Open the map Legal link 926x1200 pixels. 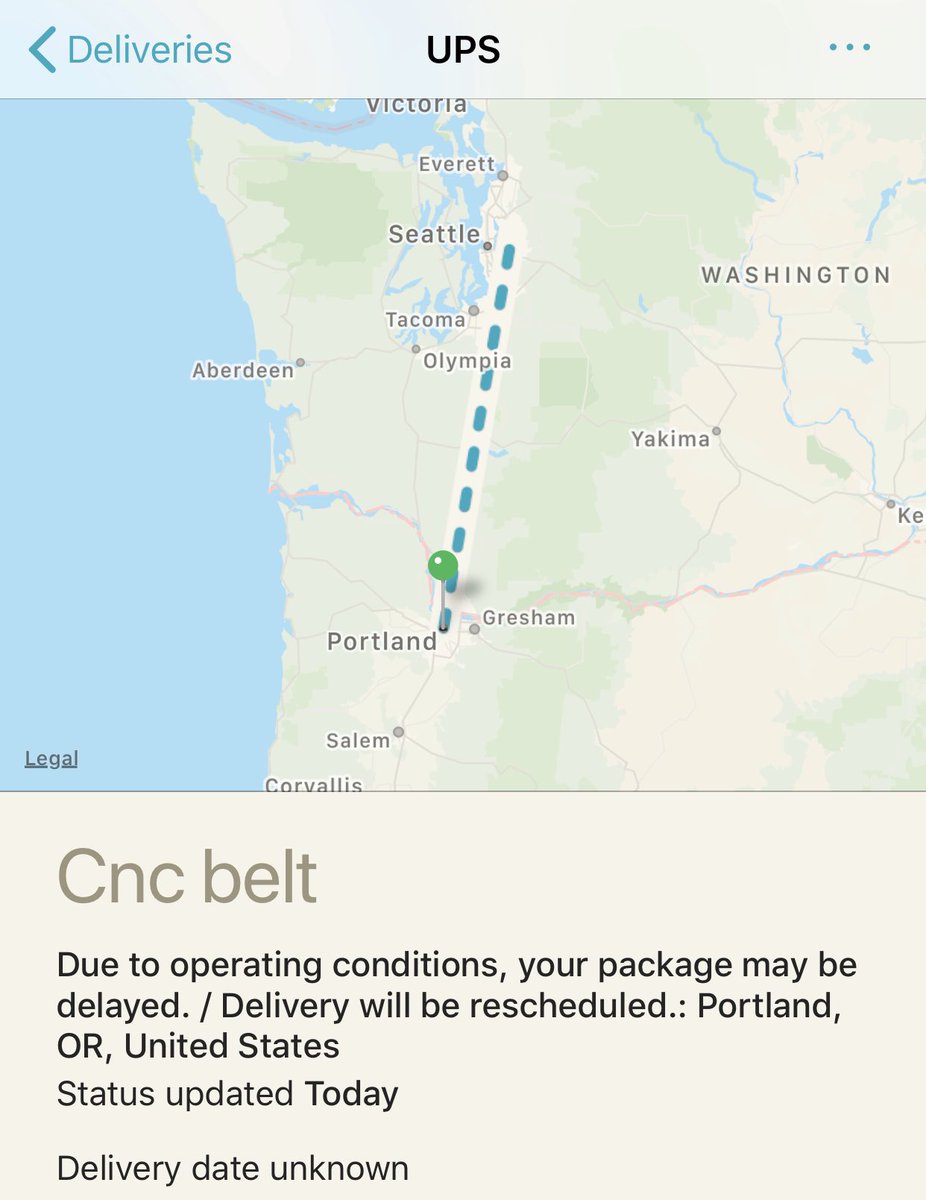pyautogui.click(x=51, y=759)
